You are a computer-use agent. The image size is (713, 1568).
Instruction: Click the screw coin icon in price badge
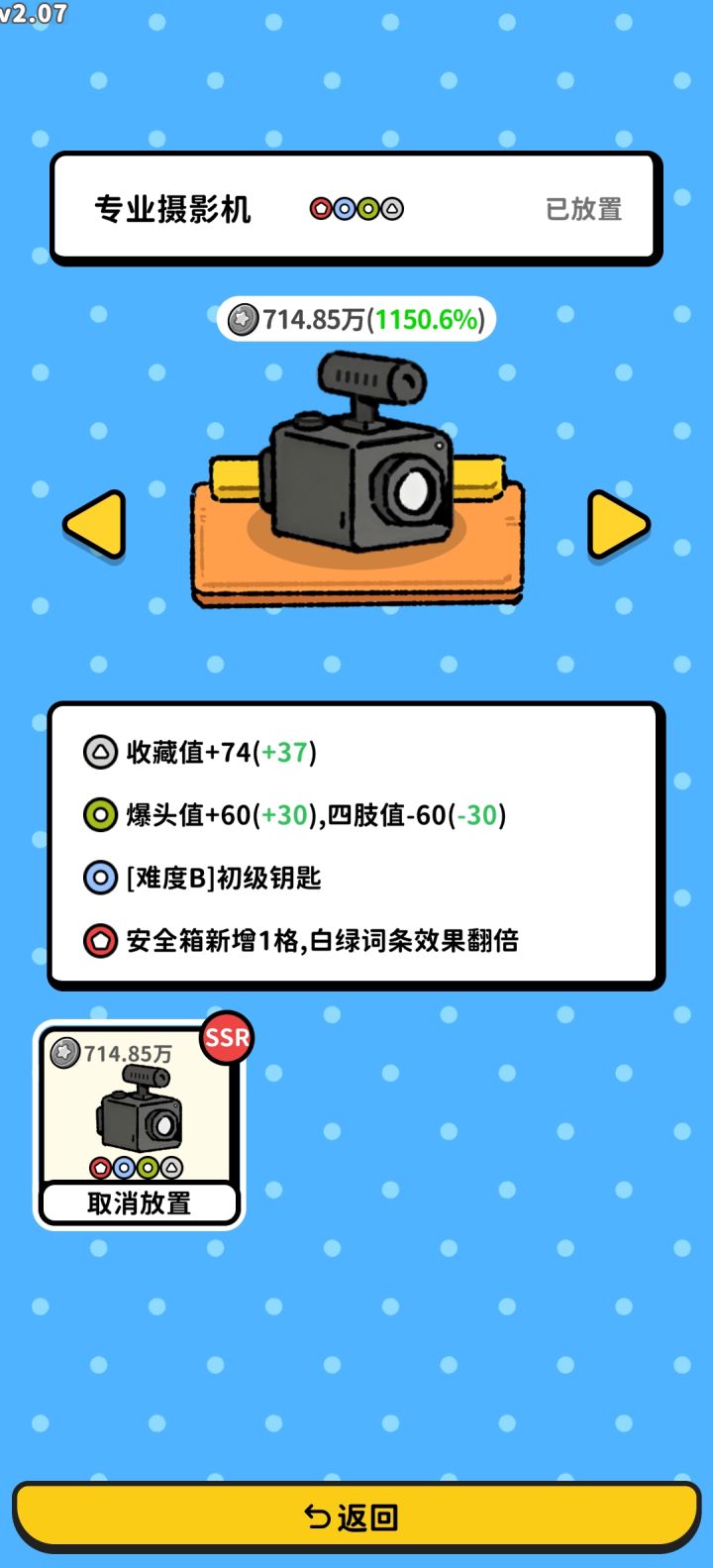coord(241,319)
